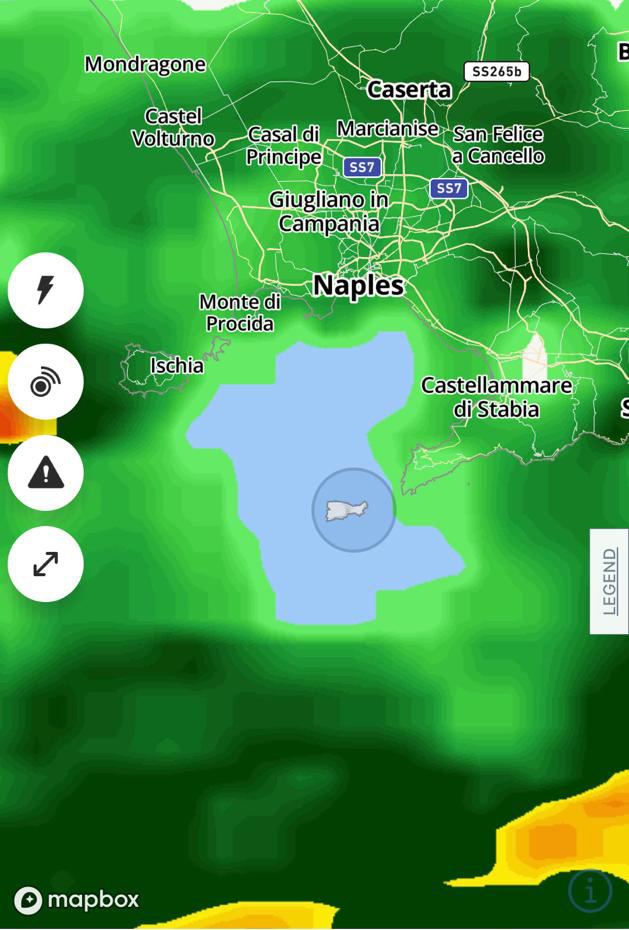Open the map info icon
Viewport: 629px width, 930px height.
pos(590,890)
